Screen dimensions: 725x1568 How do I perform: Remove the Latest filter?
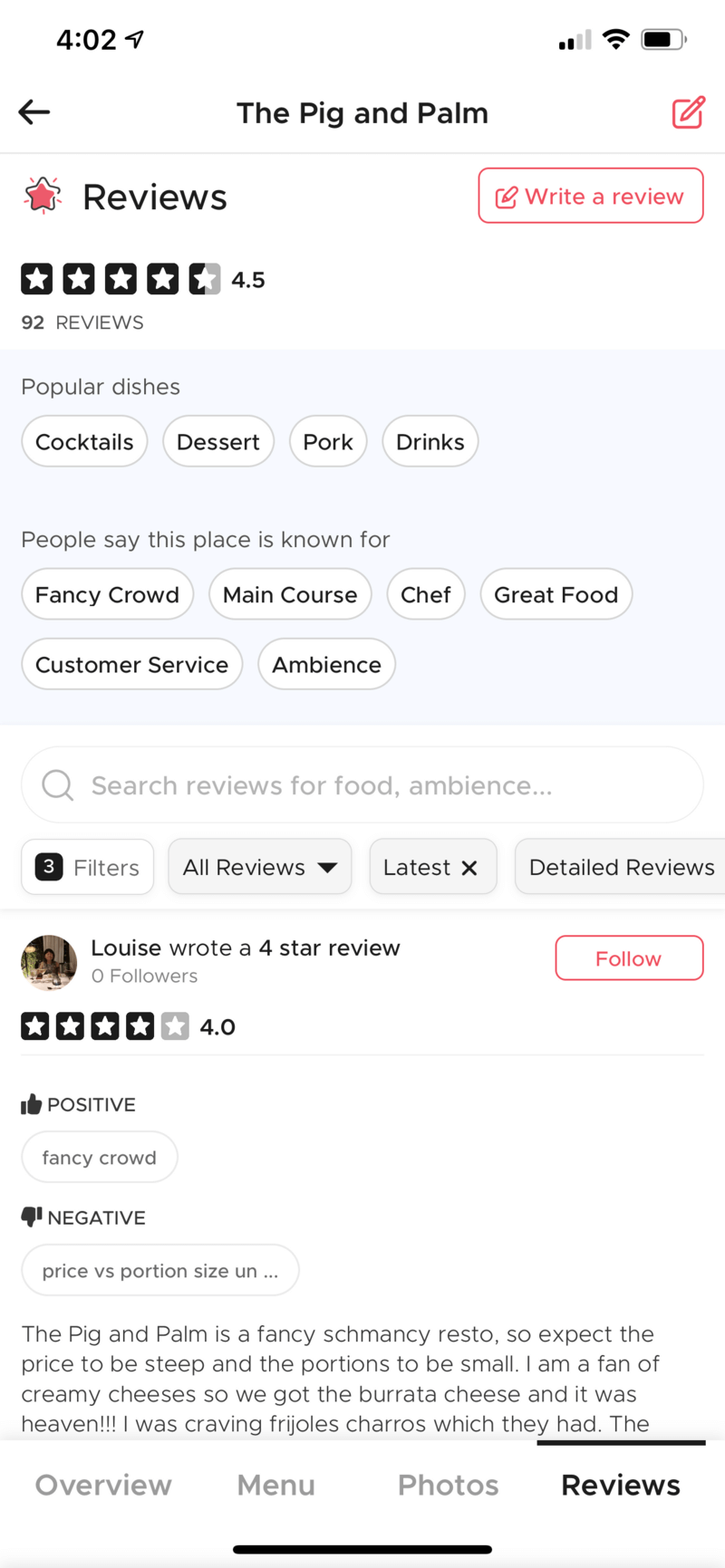[x=469, y=868]
